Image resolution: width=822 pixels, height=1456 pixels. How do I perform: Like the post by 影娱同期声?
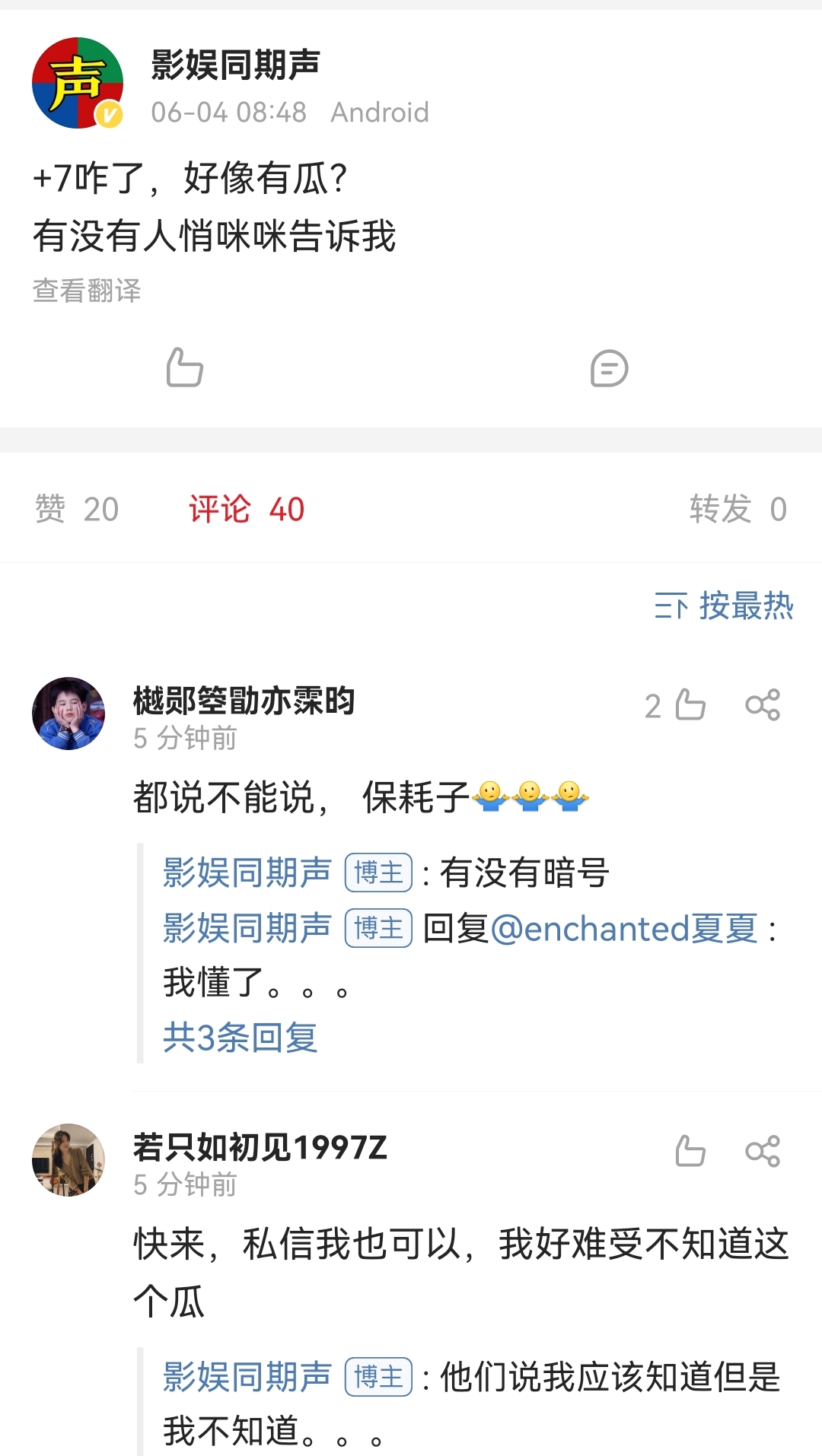(x=184, y=368)
